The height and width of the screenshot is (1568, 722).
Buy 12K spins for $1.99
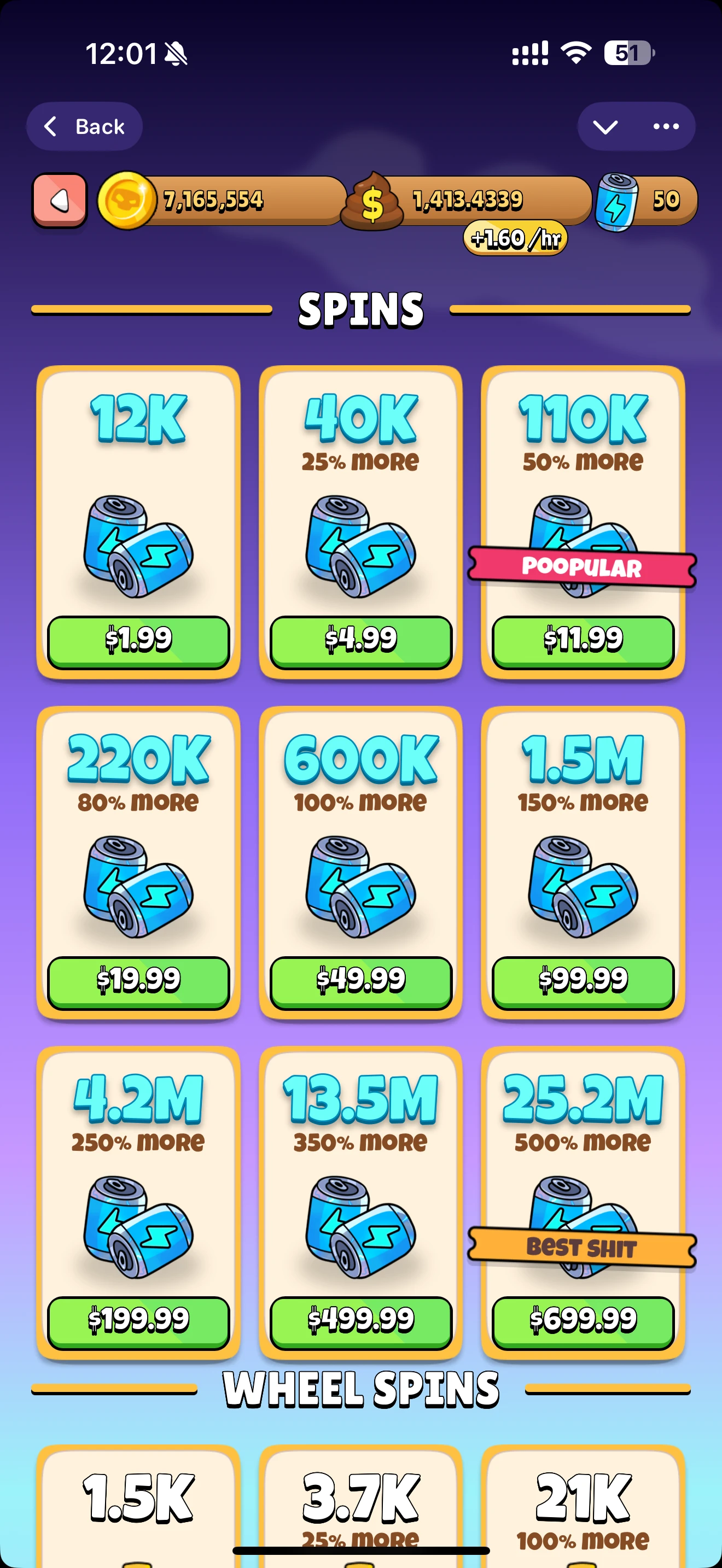click(x=138, y=640)
